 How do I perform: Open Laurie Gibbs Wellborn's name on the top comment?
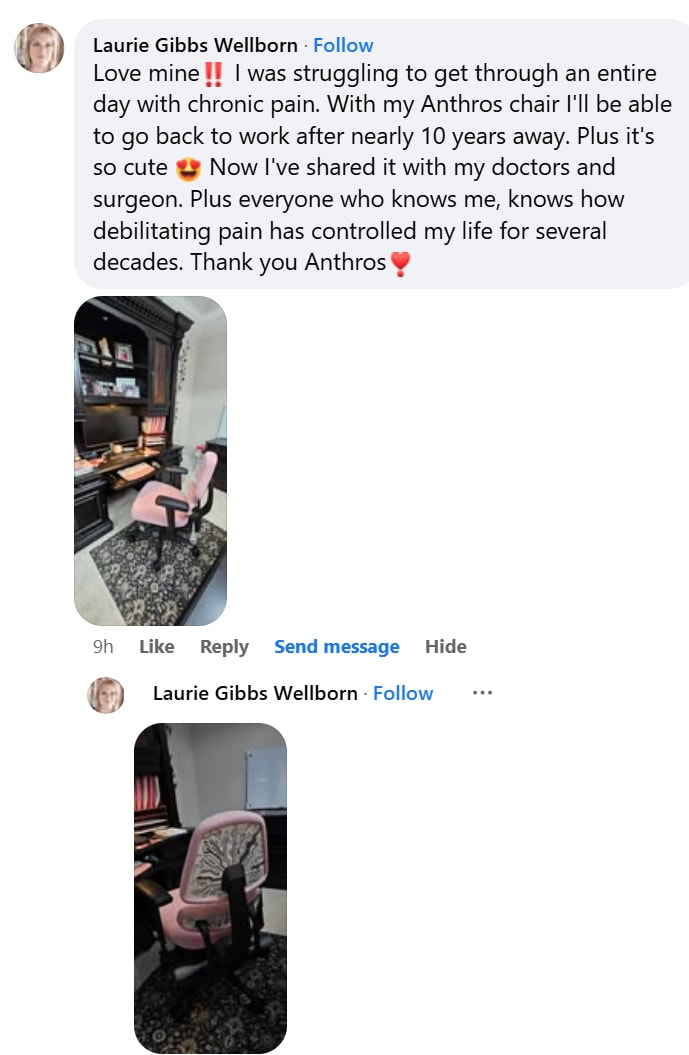pos(195,45)
